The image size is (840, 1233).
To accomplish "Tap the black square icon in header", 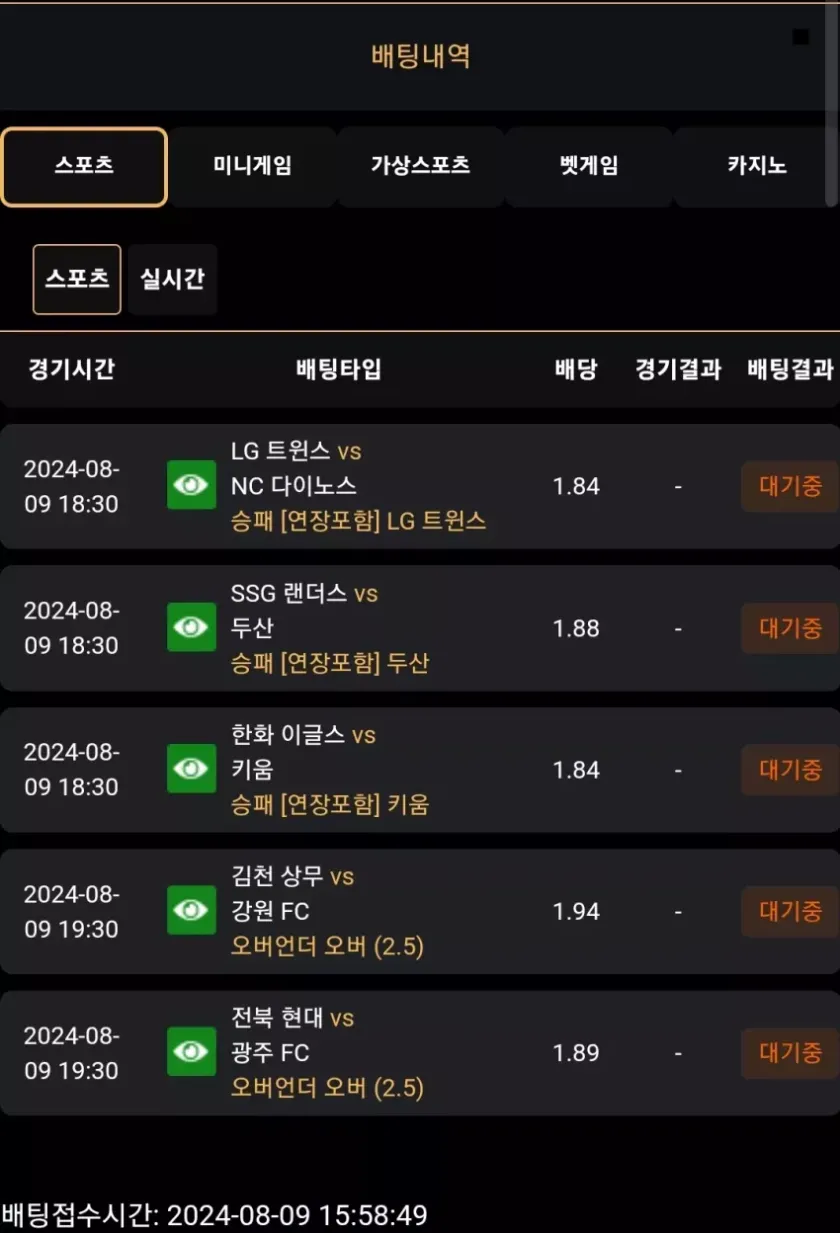I will tap(800, 37).
